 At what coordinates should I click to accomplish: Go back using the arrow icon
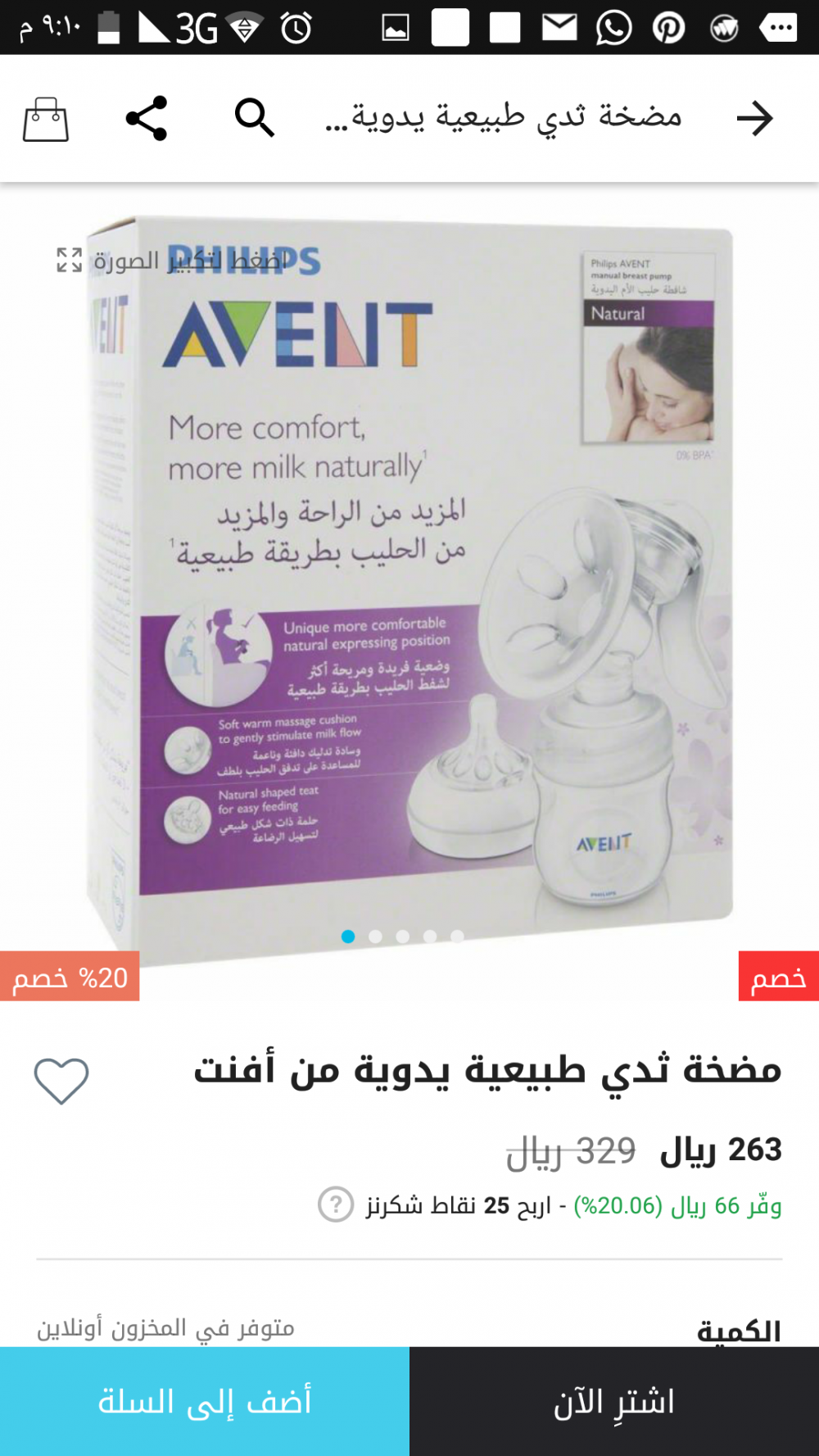754,119
